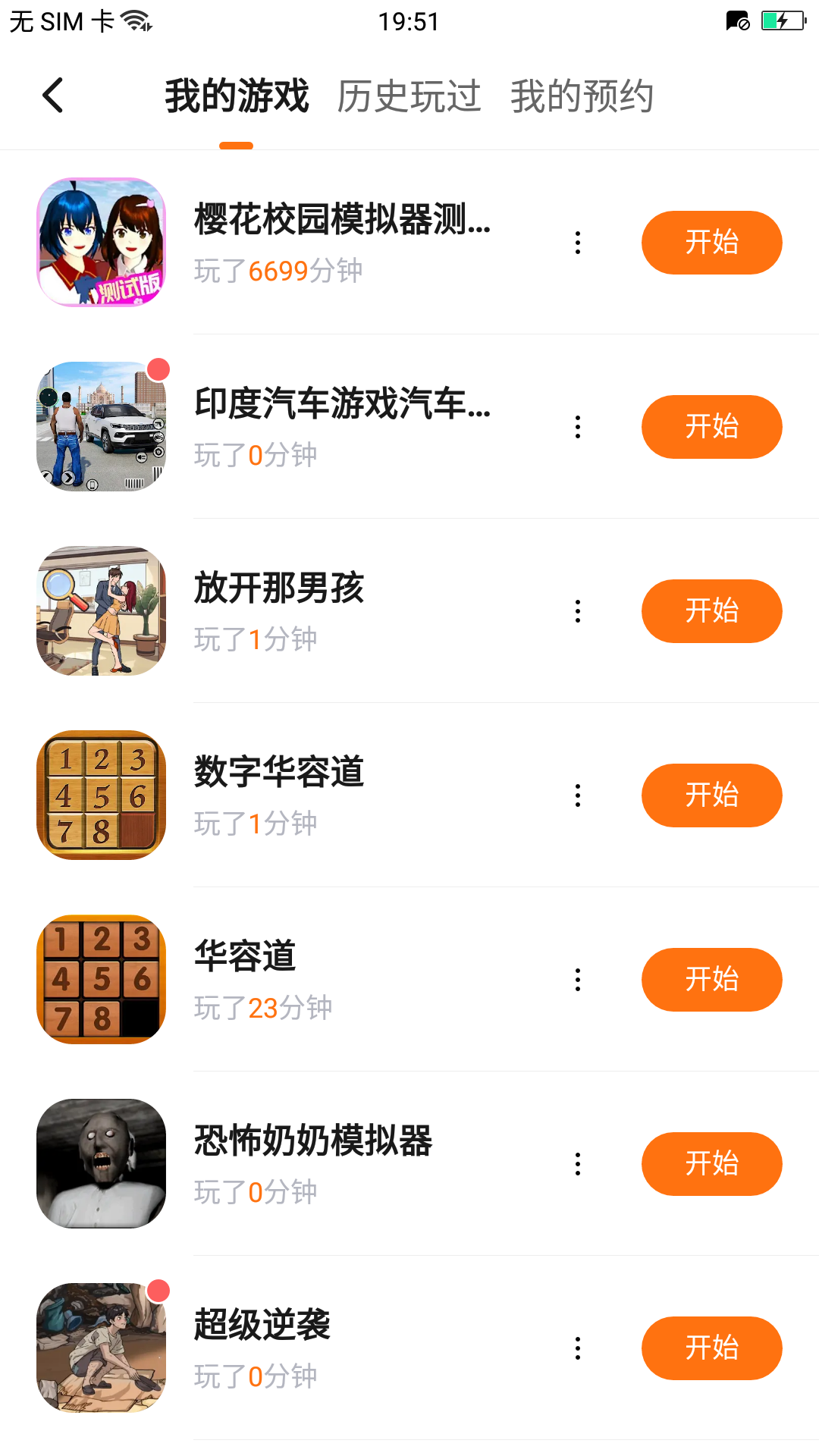This screenshot has width=819, height=1456.
Task: Tap 开始 next to 华容道 (23分钟)
Action: click(x=711, y=980)
